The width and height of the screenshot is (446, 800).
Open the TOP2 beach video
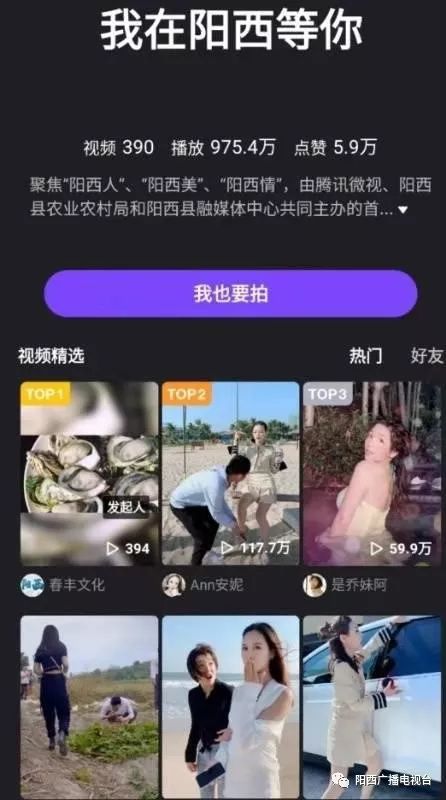coord(231,473)
